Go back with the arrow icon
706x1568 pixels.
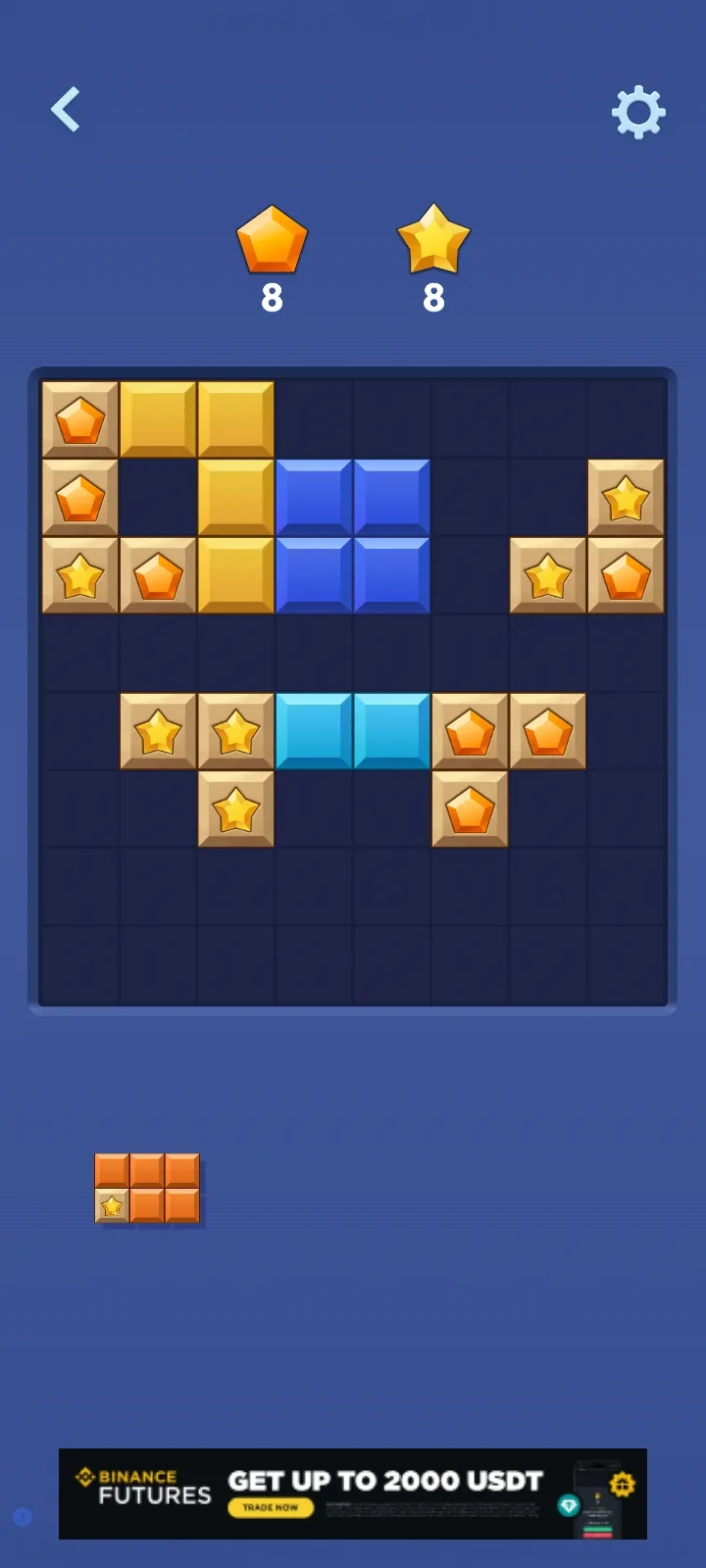[66, 110]
